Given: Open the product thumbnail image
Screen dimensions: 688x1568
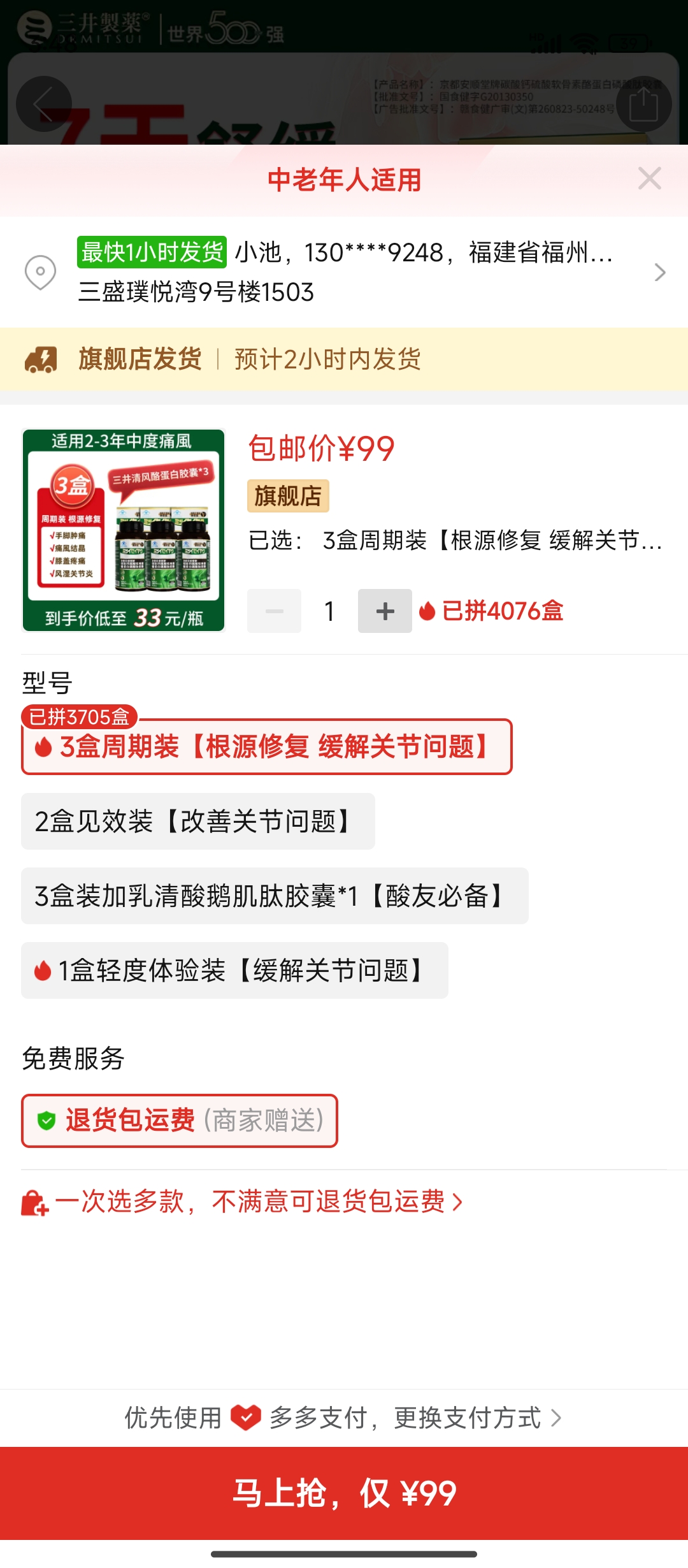Looking at the screenshot, I should [124, 530].
